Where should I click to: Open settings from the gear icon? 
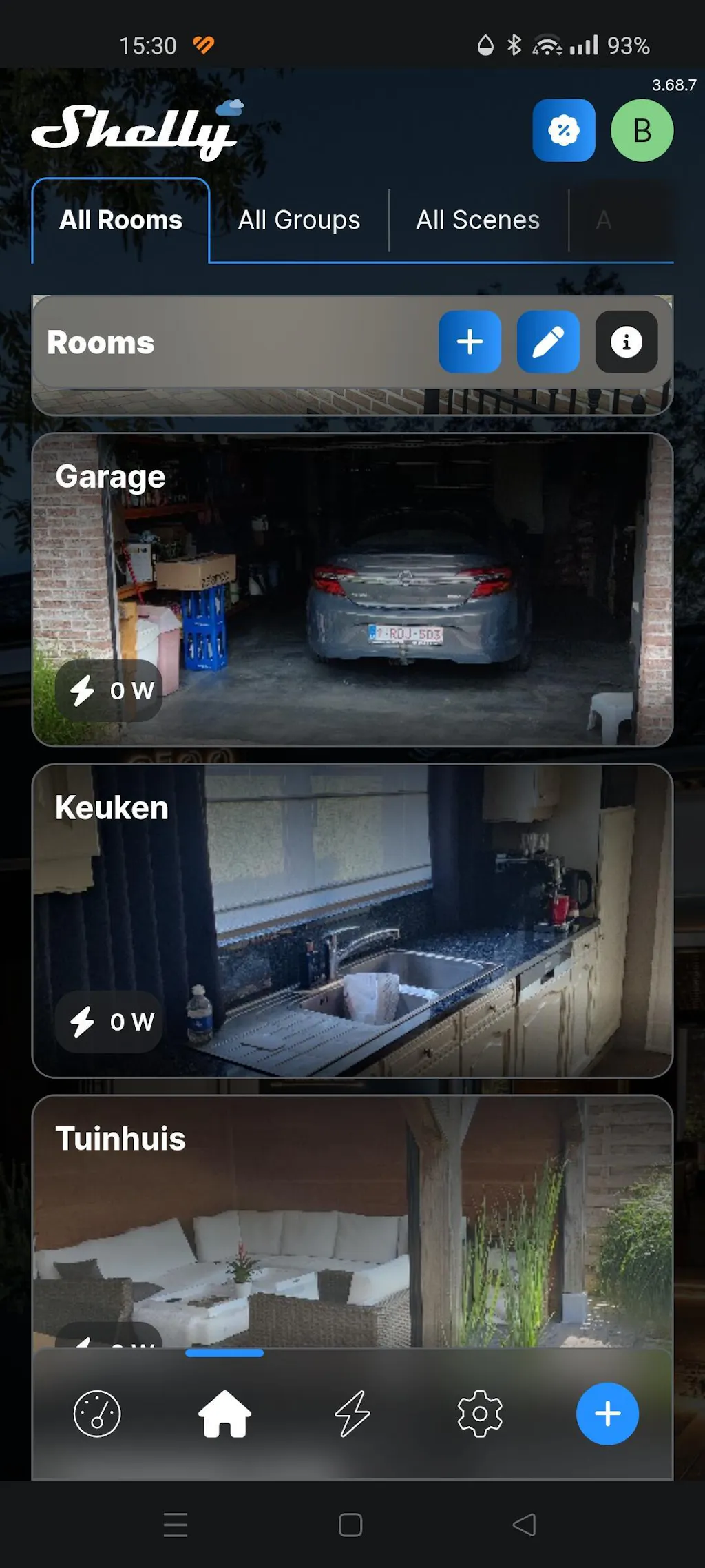[480, 1414]
